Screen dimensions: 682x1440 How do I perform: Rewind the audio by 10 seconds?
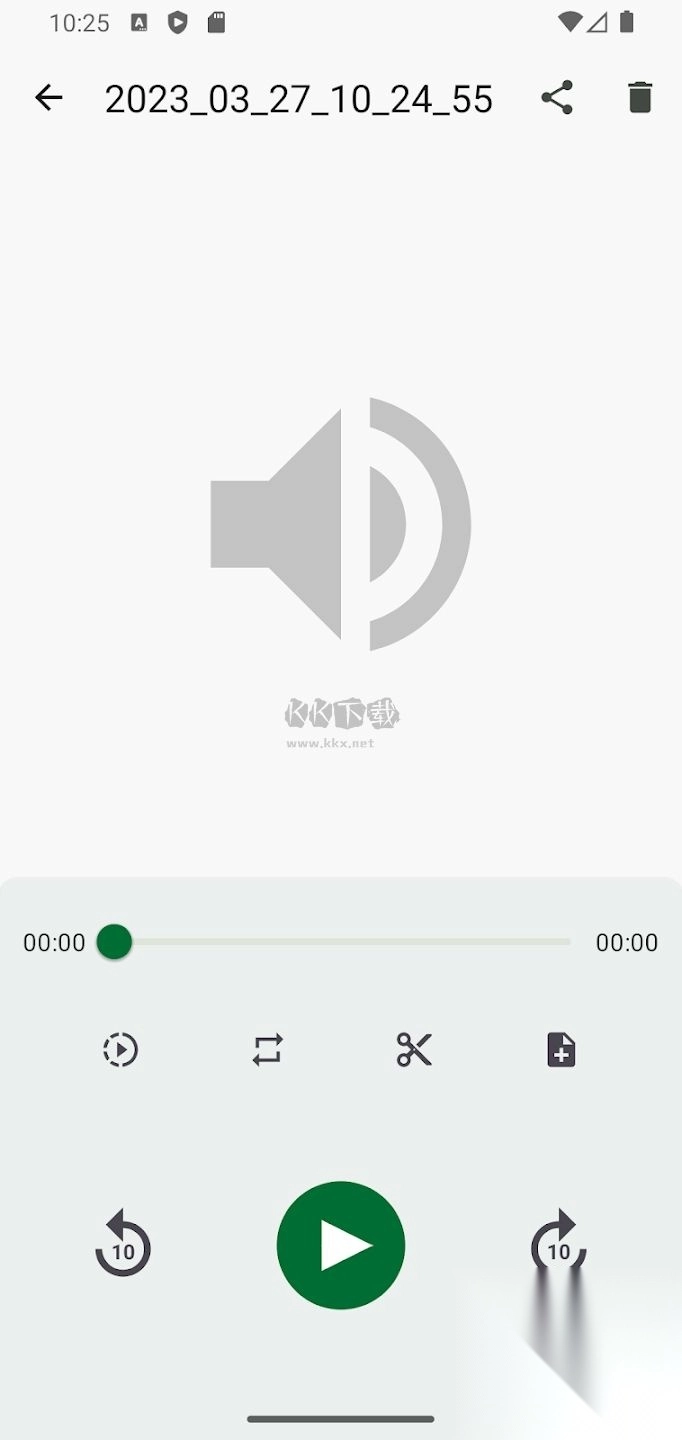[123, 1245]
